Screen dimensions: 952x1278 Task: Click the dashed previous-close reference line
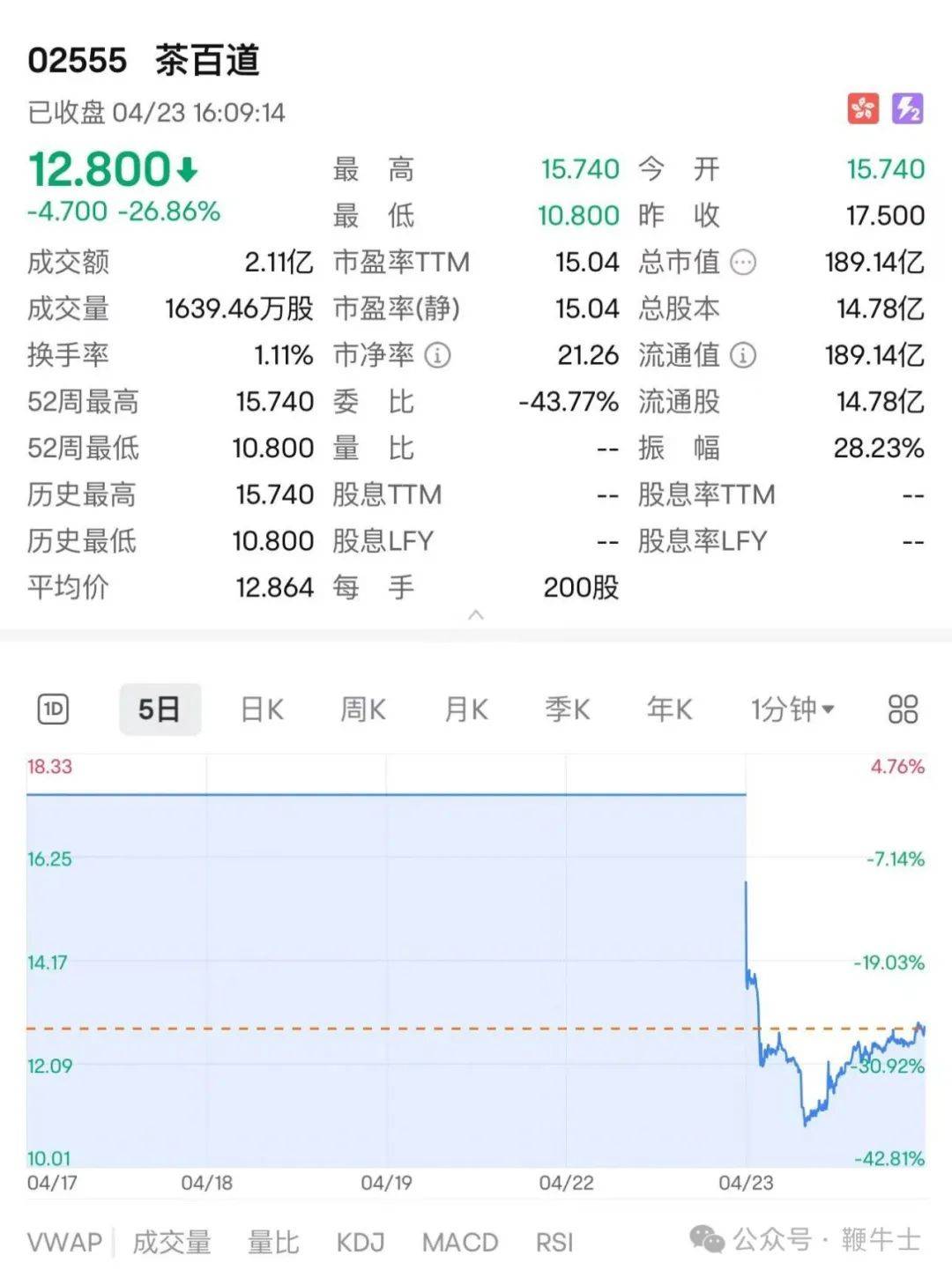point(441,1029)
